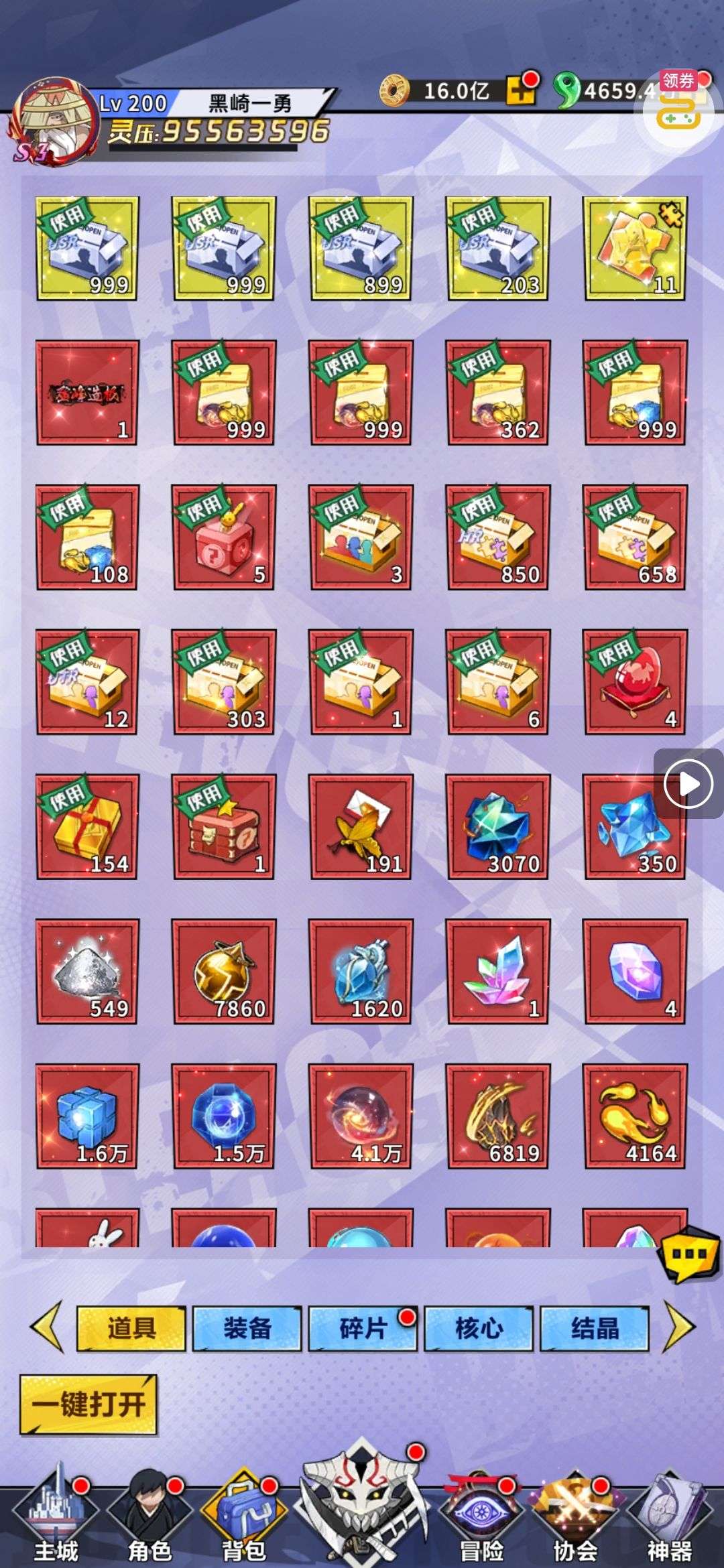Open the yellow chat bubble
This screenshot has height=1568, width=724.
(688, 1254)
